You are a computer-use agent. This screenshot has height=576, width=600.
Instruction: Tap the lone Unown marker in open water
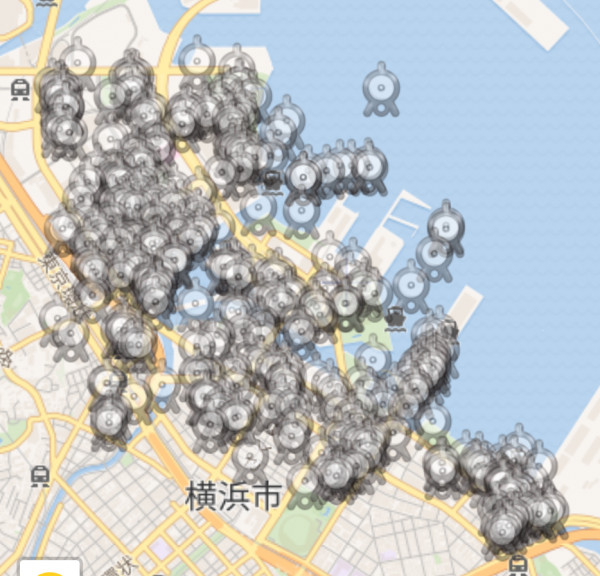click(381, 88)
